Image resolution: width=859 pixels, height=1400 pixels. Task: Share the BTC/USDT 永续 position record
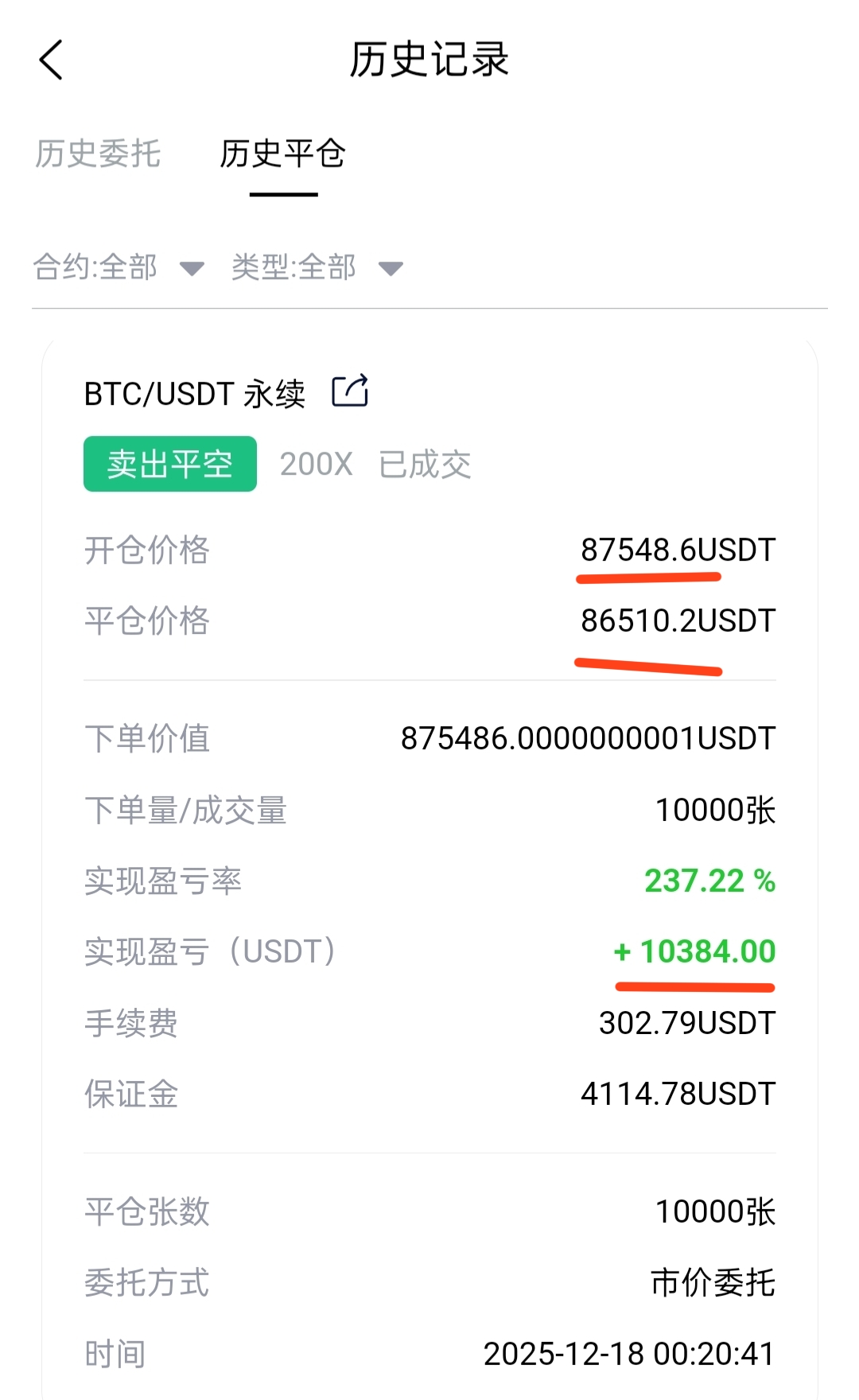(350, 391)
